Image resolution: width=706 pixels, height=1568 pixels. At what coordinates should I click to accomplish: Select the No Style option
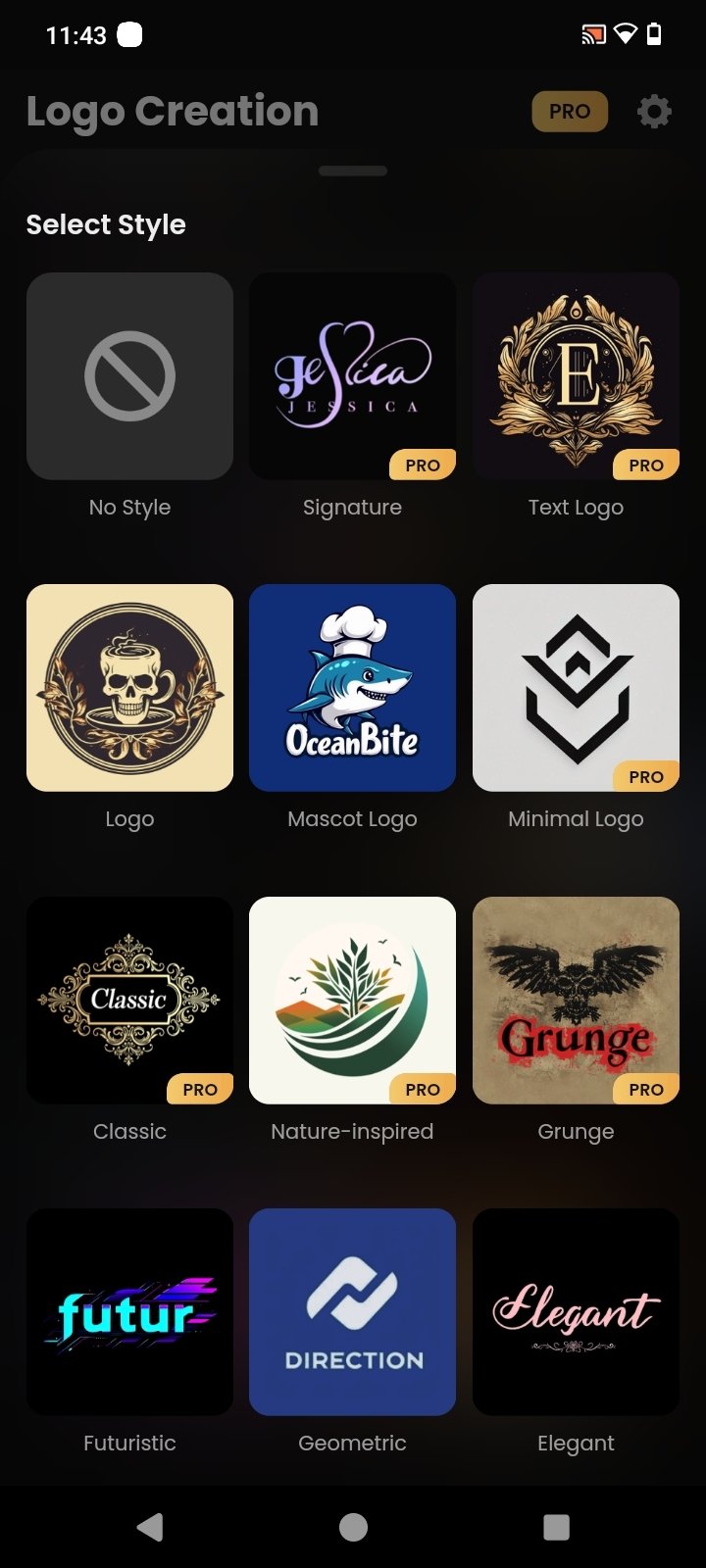click(x=129, y=376)
